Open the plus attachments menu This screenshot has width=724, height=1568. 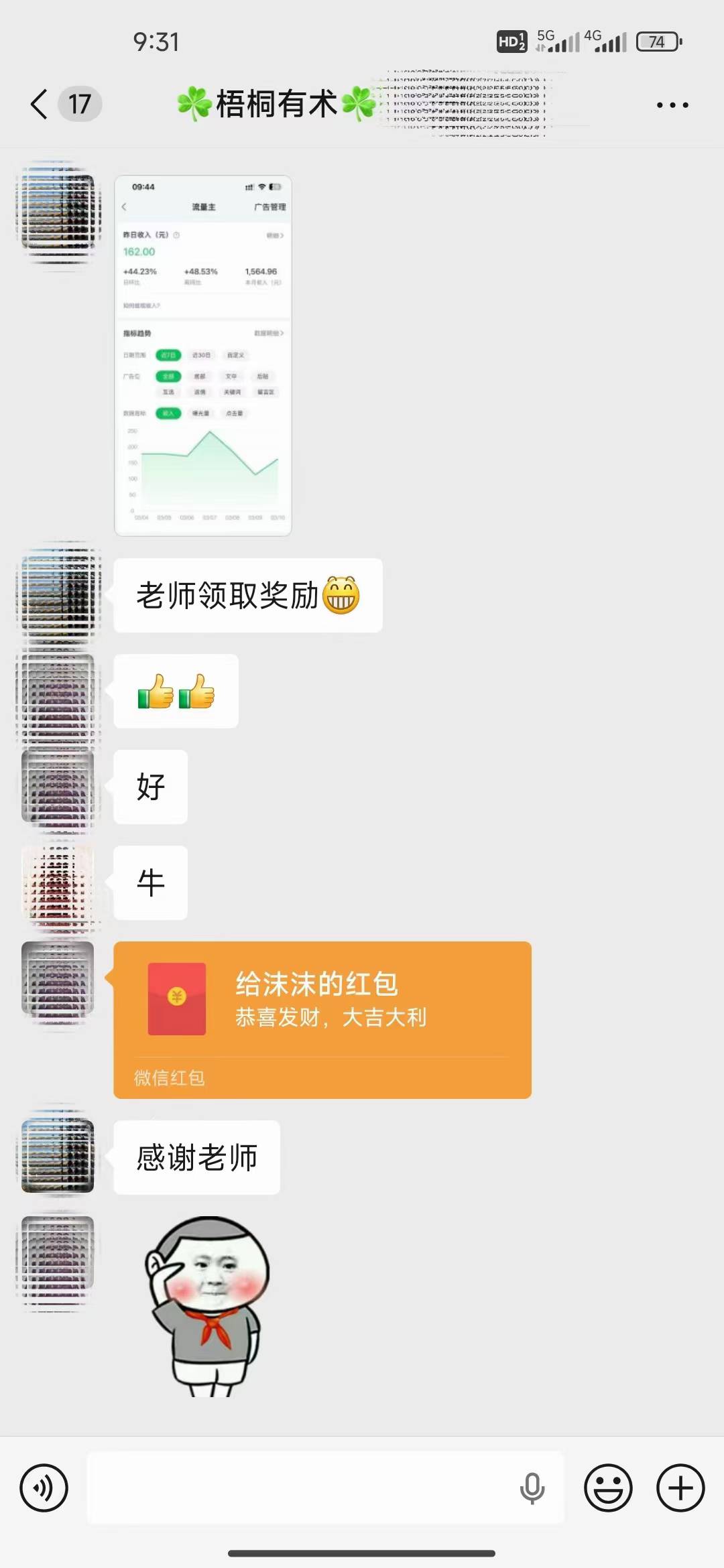click(680, 1488)
